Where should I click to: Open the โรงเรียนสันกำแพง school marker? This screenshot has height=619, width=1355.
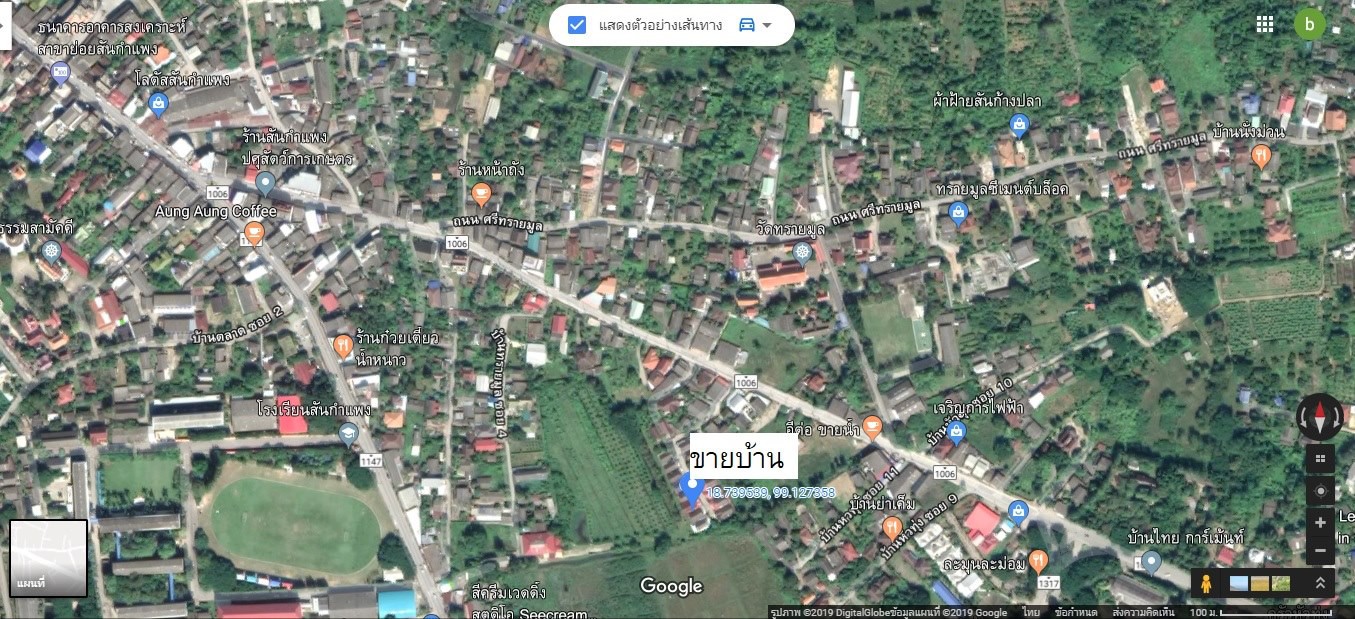pos(347,433)
